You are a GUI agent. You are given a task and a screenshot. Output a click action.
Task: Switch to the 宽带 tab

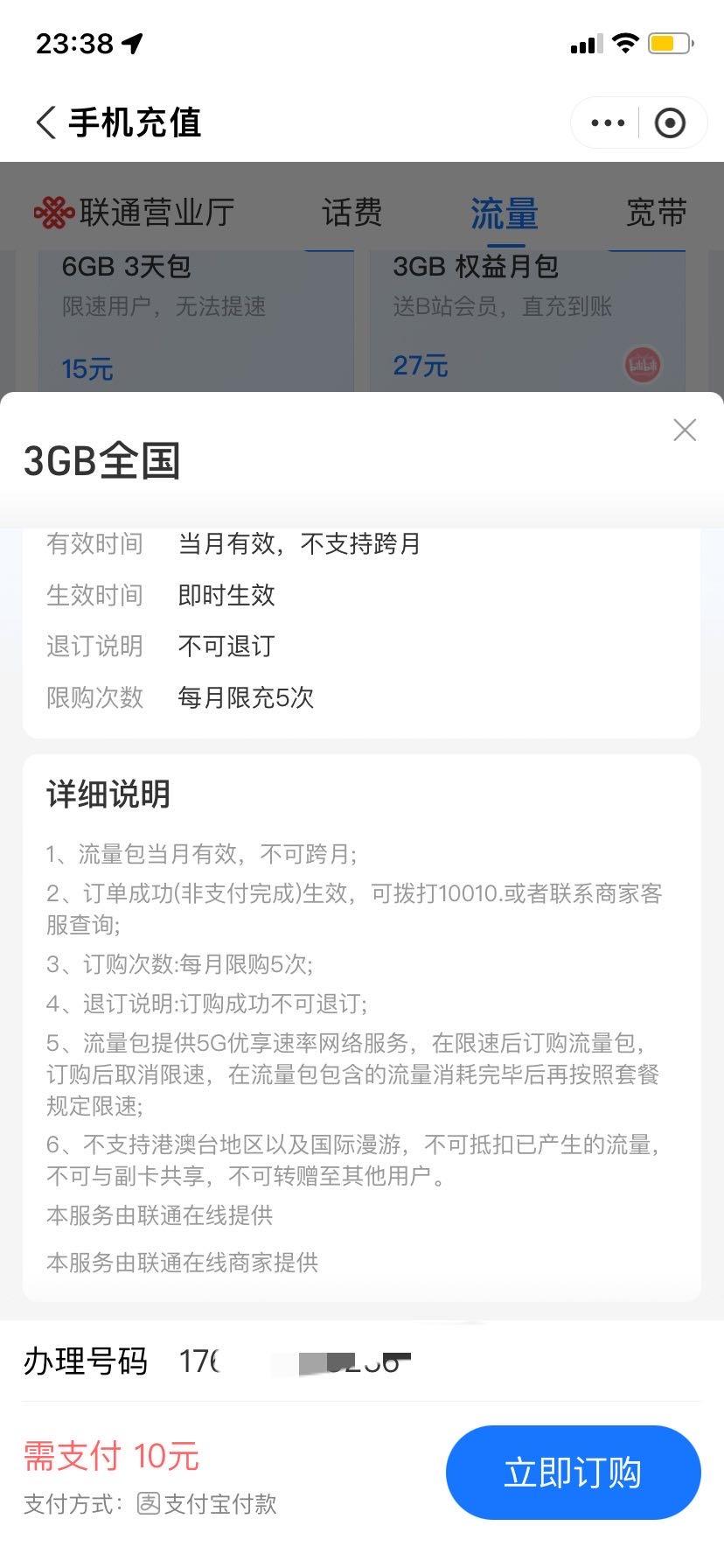click(656, 213)
